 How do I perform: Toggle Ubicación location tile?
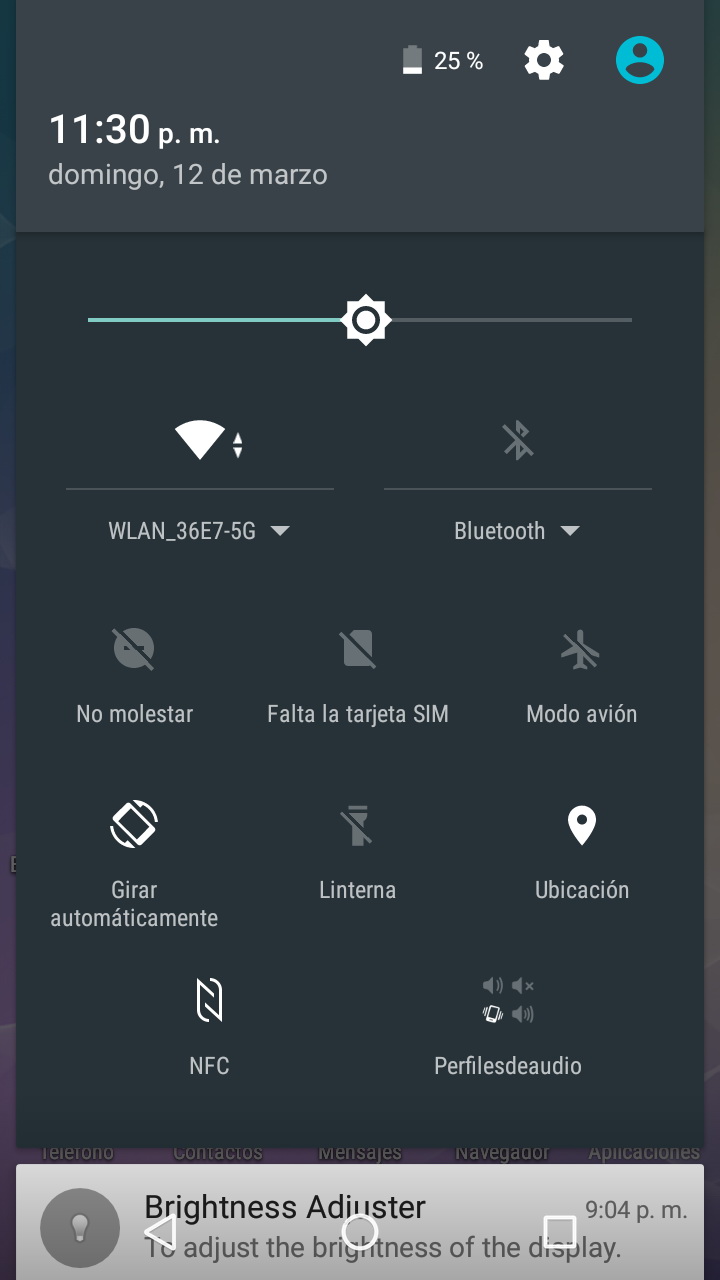tap(581, 826)
